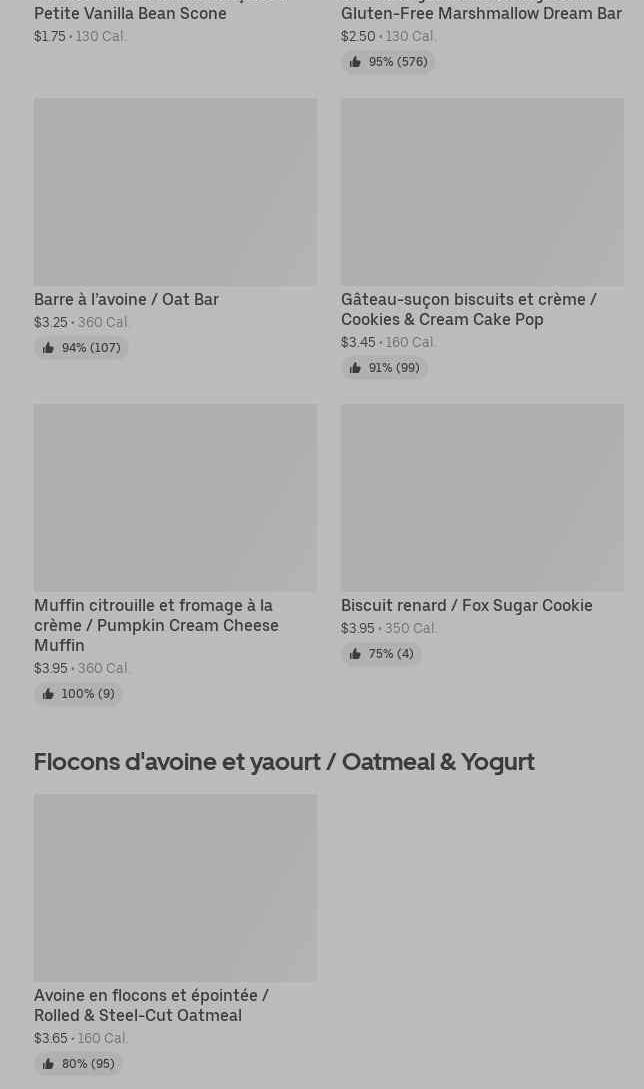This screenshot has width=644, height=1089.
Task: View the Pumpkin Cream Cheese Muffin
Action: 175,498
